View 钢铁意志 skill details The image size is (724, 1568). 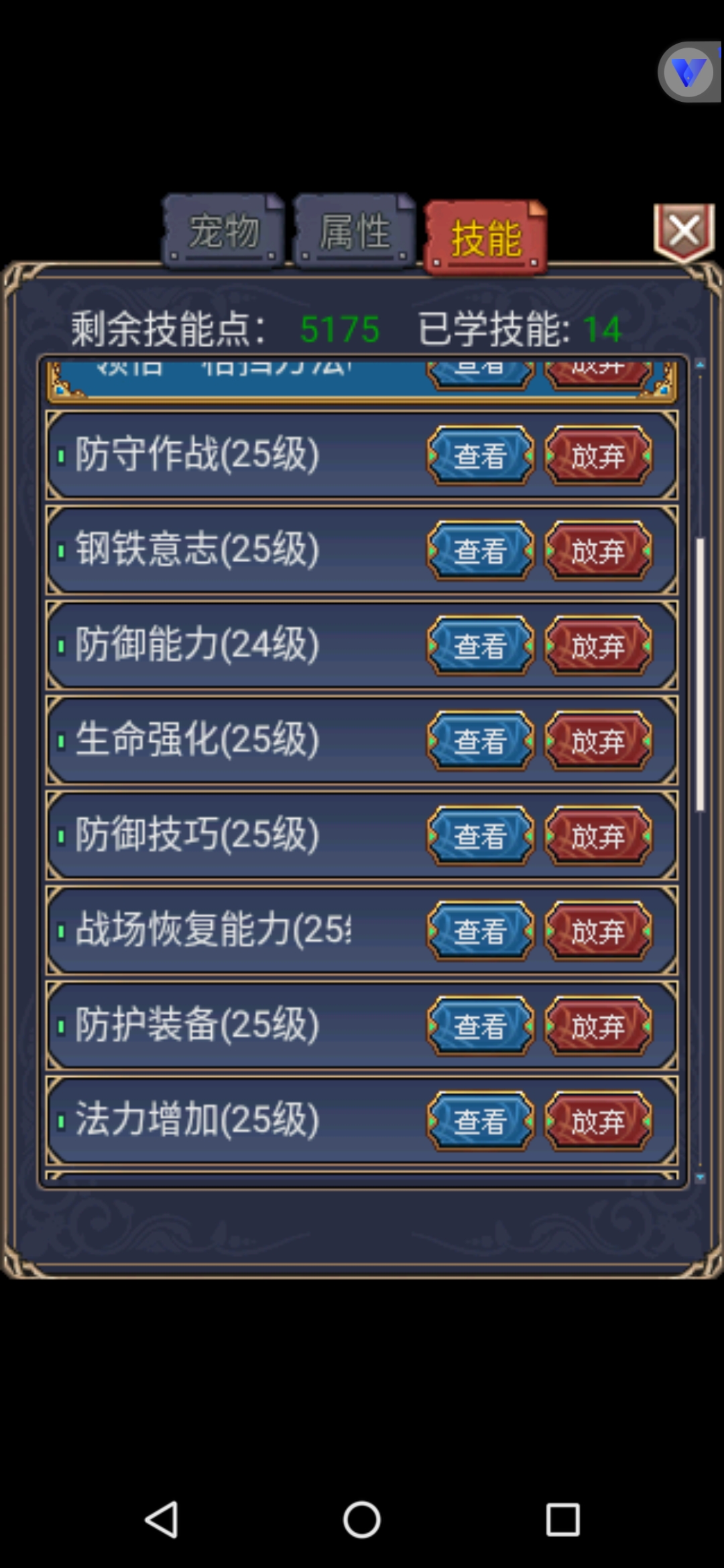[481, 551]
